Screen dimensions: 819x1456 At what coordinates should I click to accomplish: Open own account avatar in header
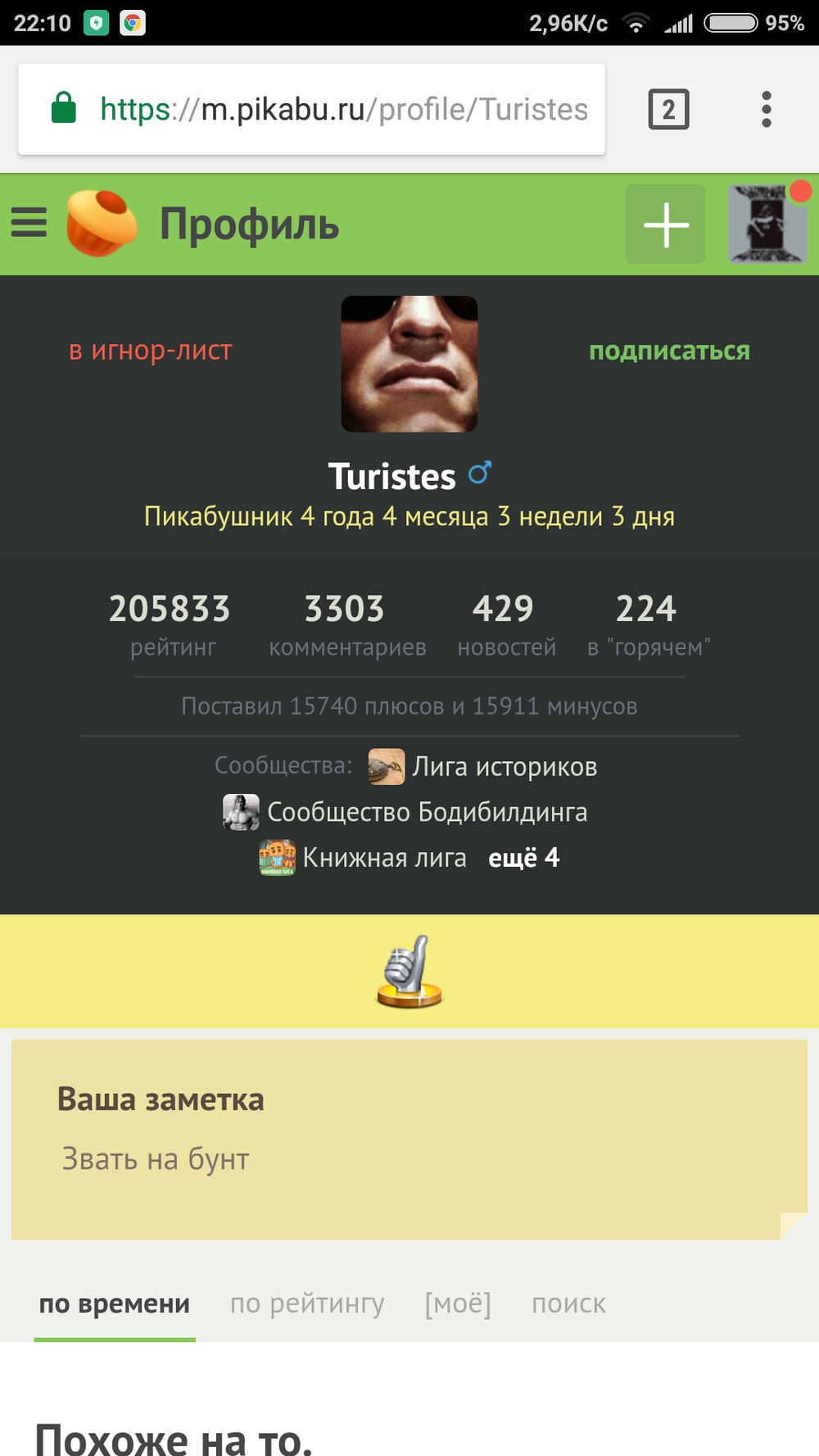(x=767, y=224)
